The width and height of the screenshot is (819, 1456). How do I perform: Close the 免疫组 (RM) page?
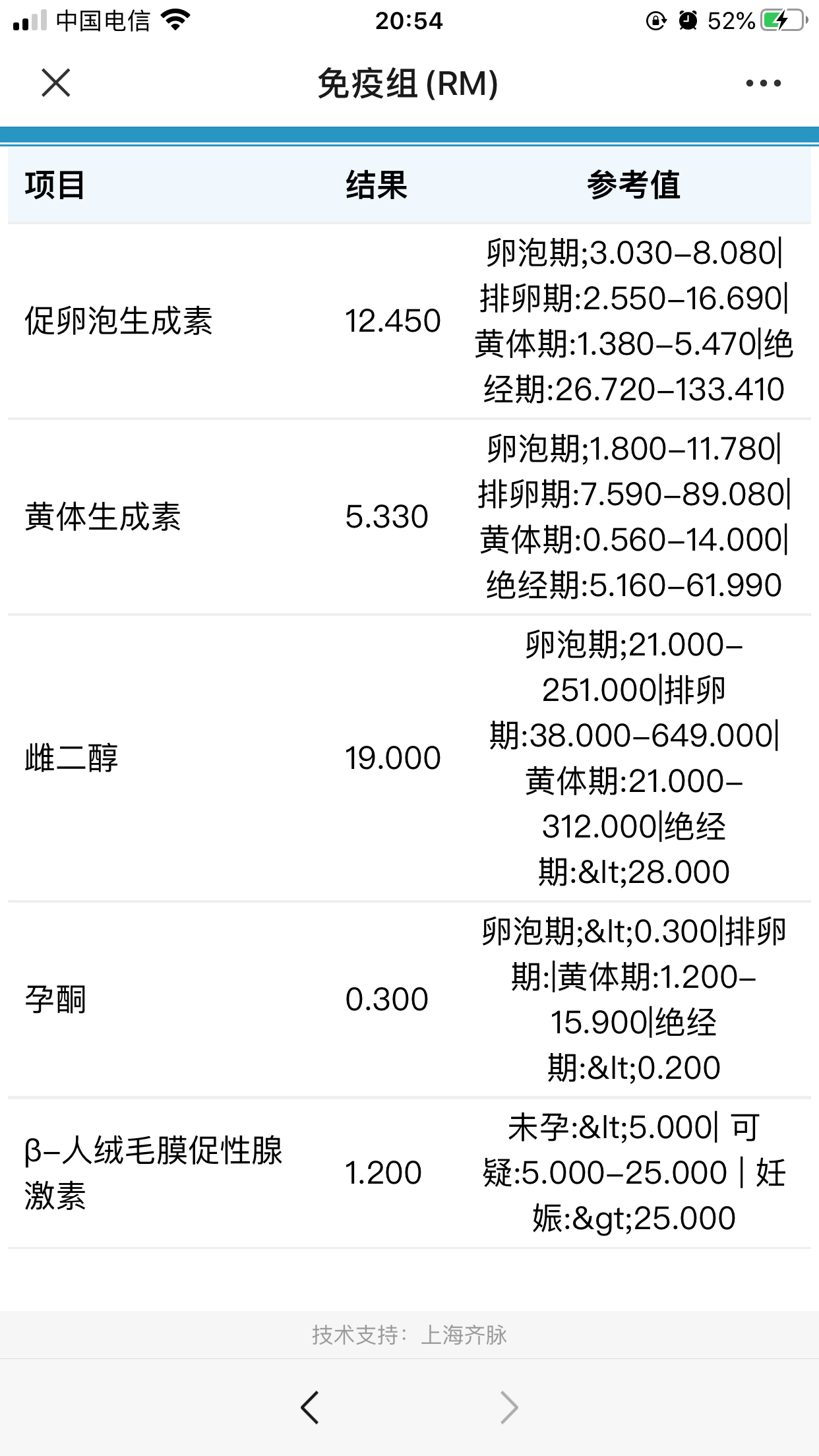pyautogui.click(x=56, y=83)
